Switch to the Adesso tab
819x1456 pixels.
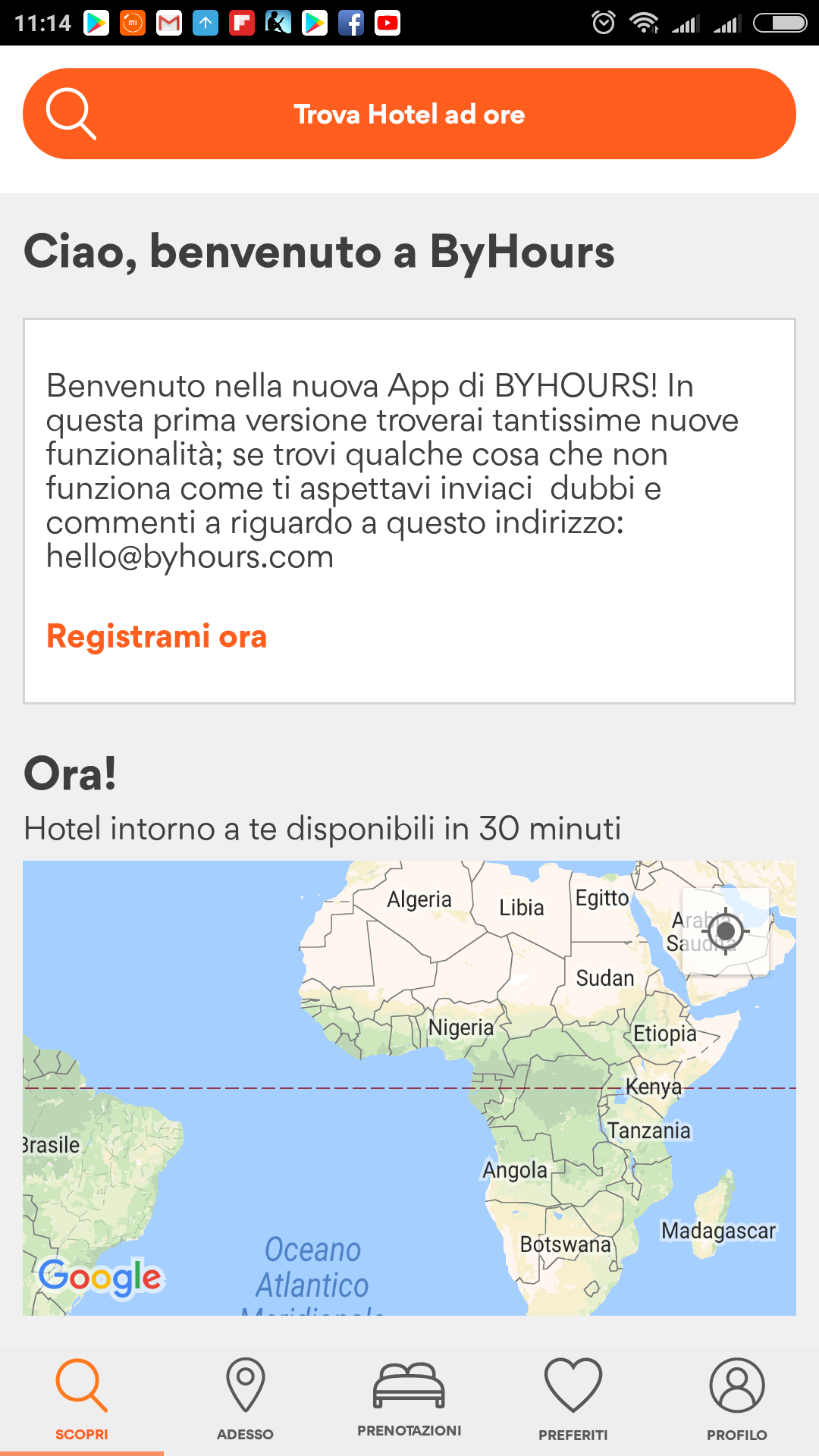[246, 1400]
